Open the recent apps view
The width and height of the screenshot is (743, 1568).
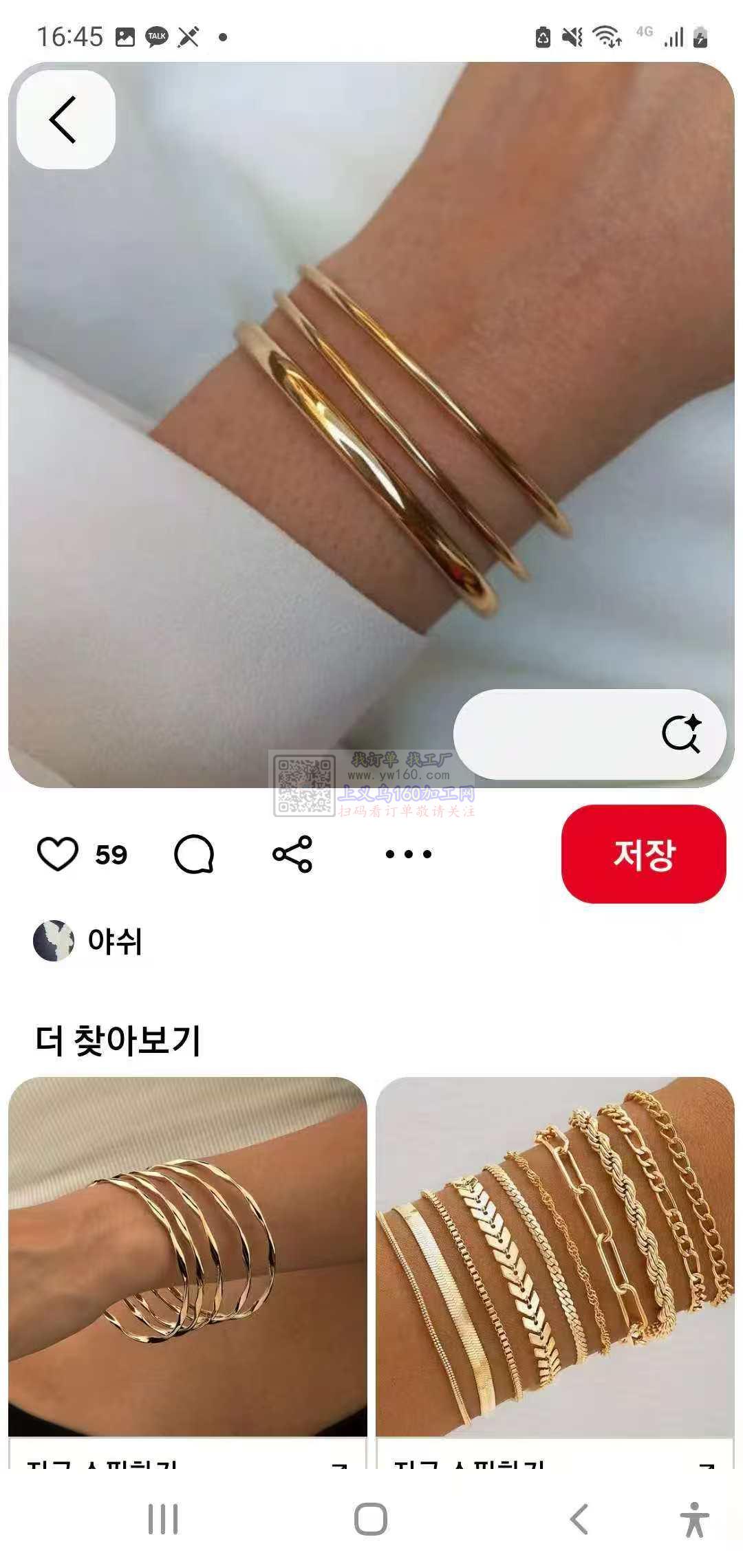pos(163,1518)
